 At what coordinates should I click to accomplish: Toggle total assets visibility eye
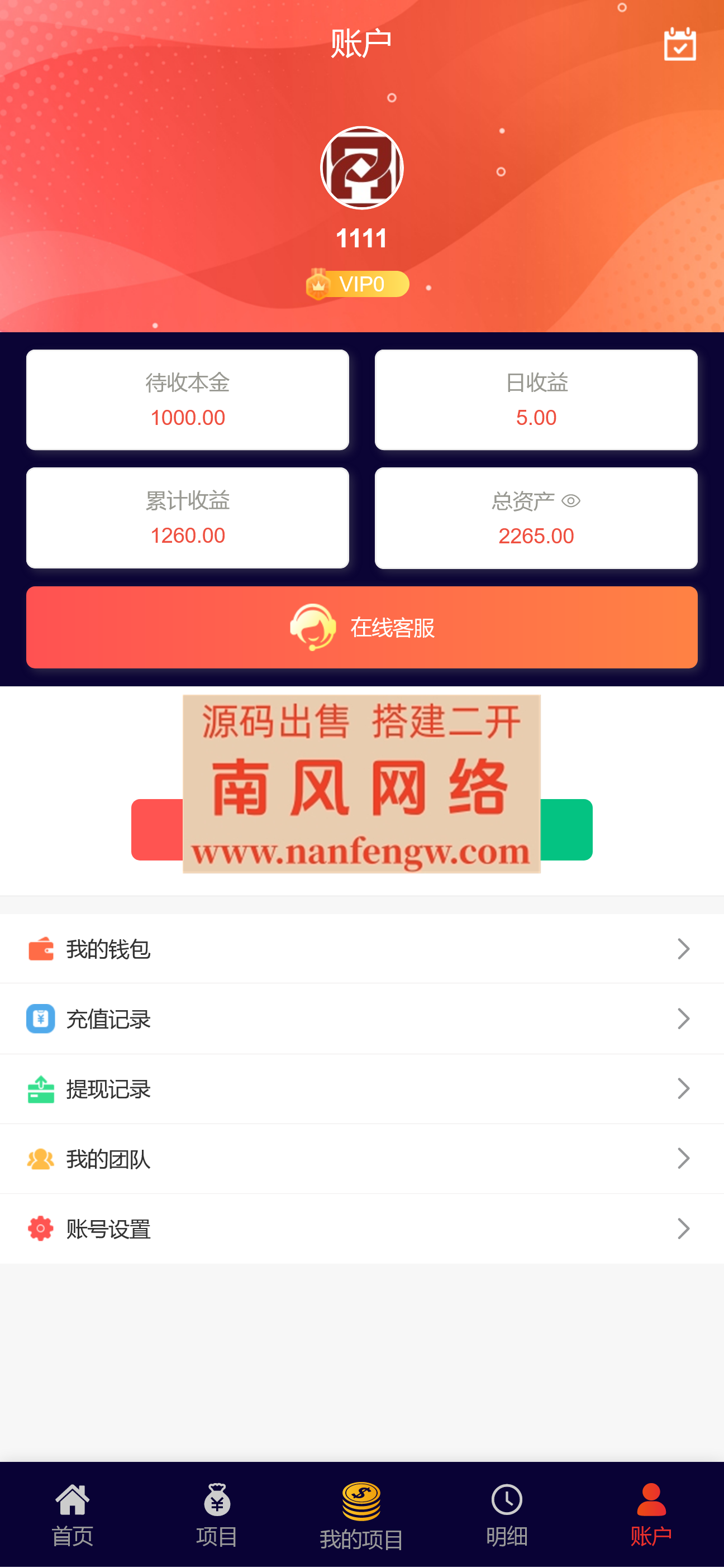coord(570,501)
